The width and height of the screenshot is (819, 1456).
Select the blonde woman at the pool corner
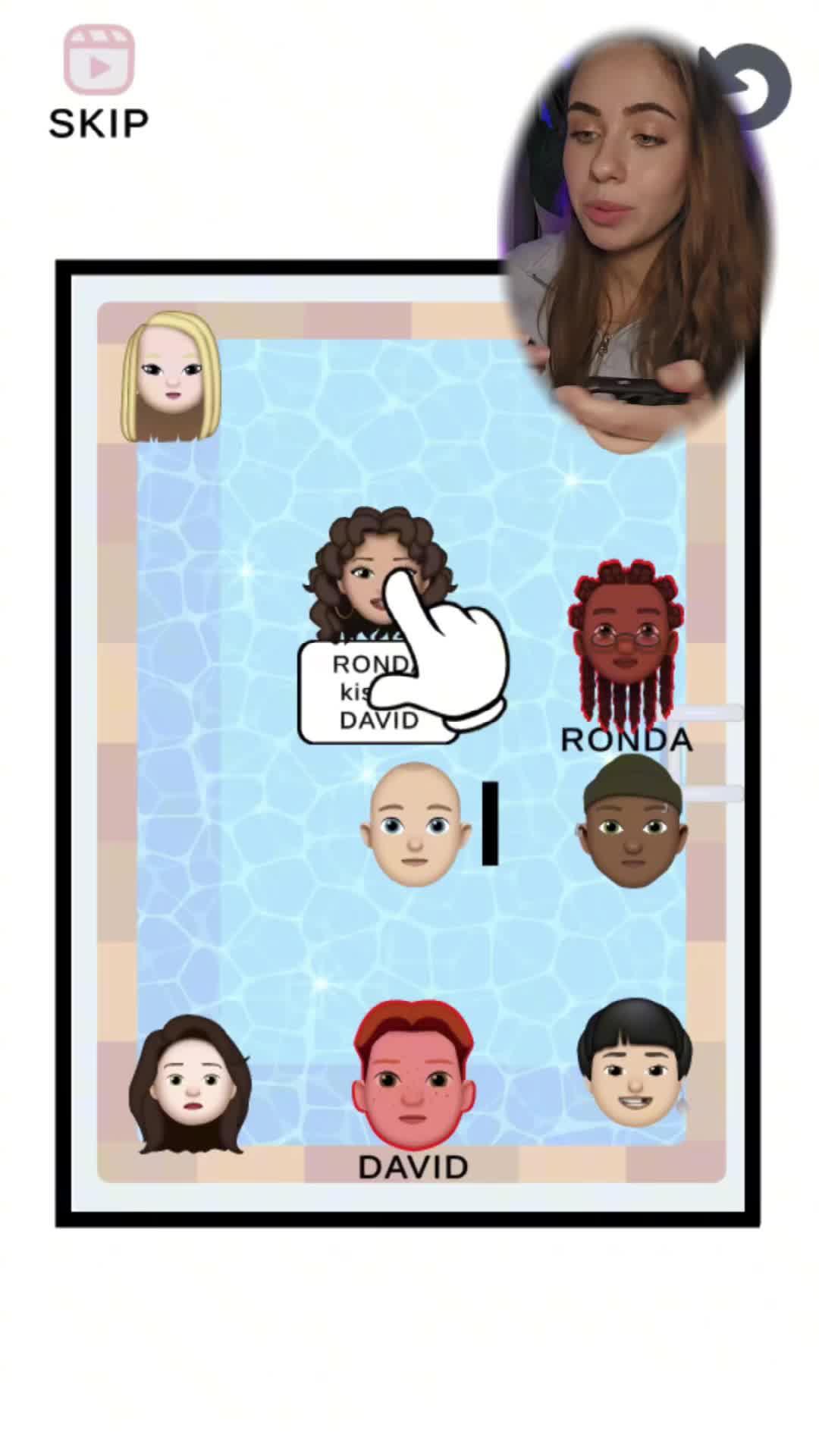(x=171, y=376)
